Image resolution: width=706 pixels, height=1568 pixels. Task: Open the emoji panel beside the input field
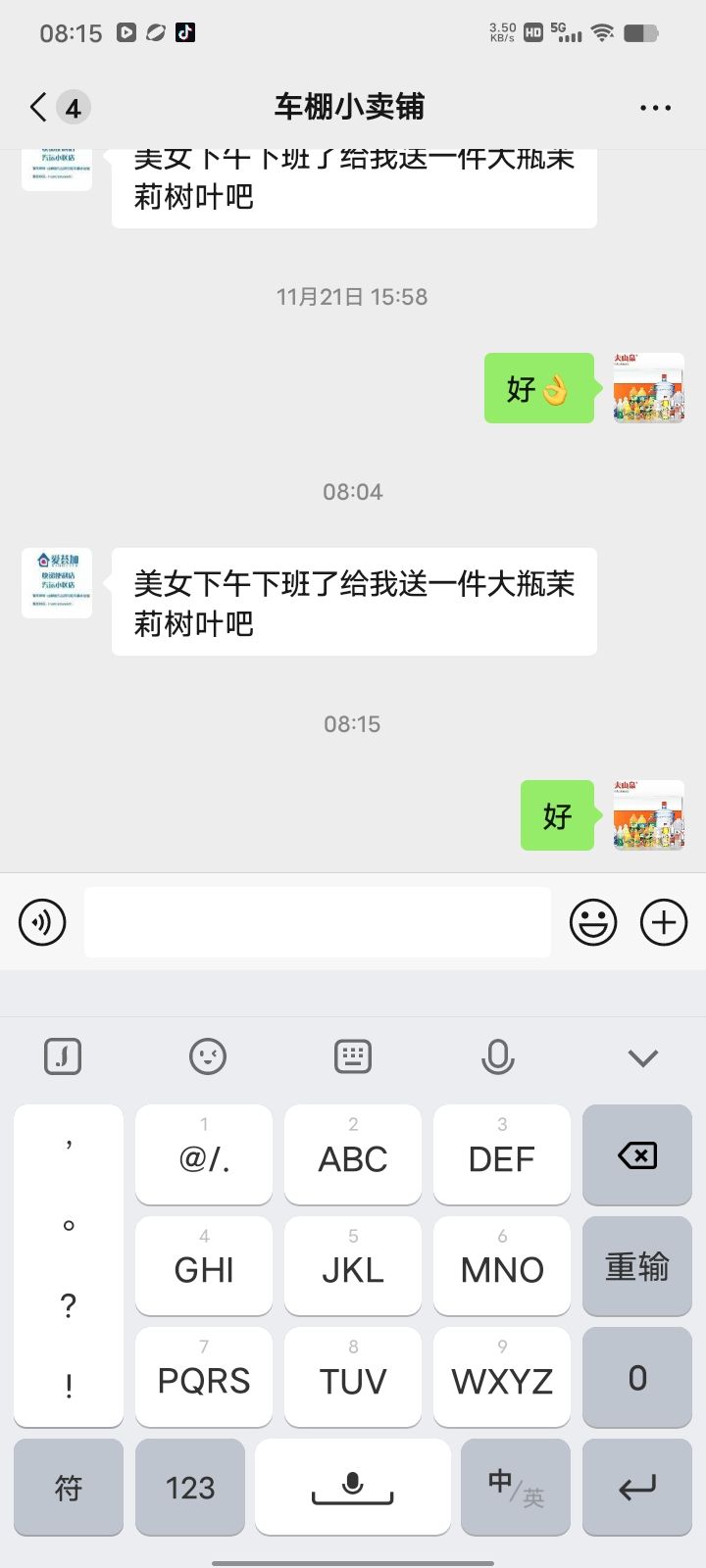point(593,921)
